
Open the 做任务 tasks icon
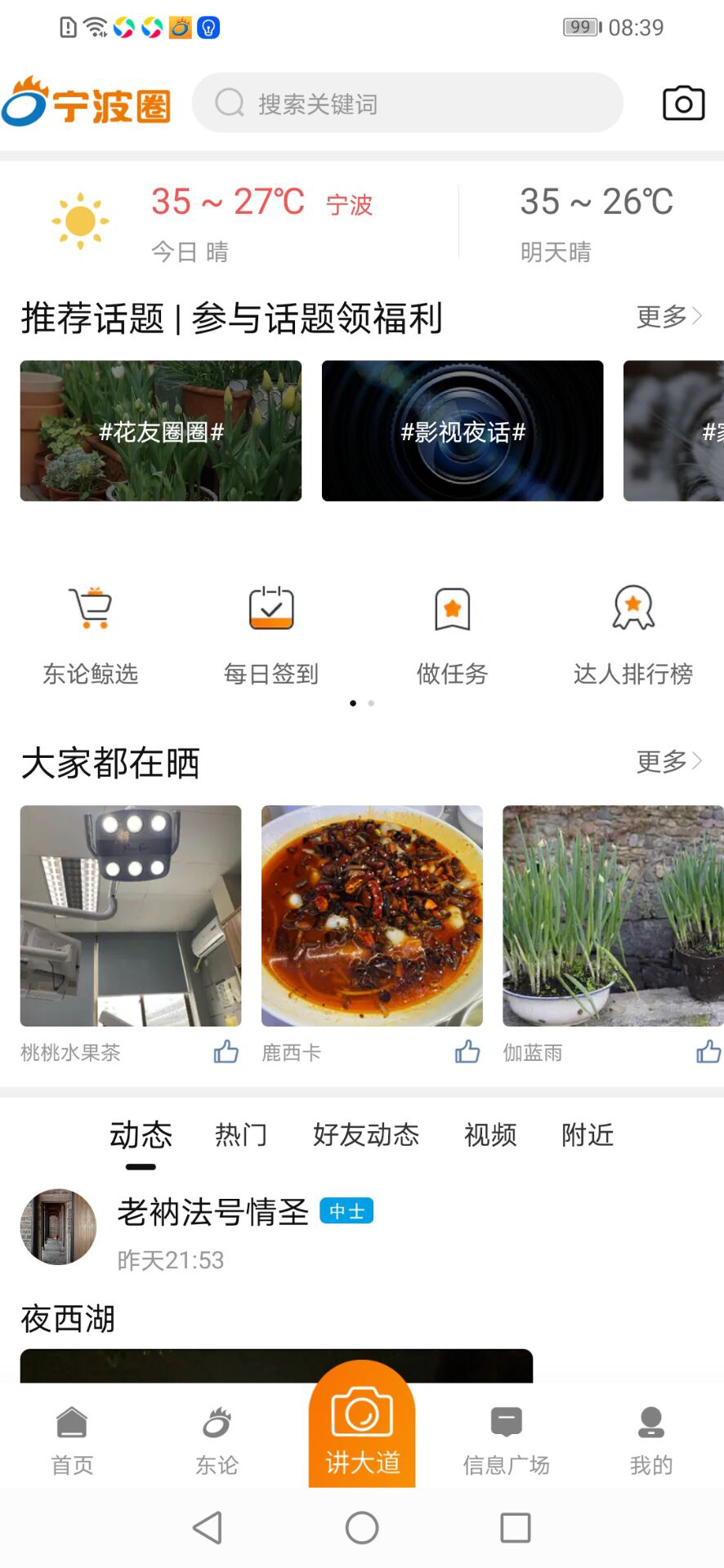452,629
